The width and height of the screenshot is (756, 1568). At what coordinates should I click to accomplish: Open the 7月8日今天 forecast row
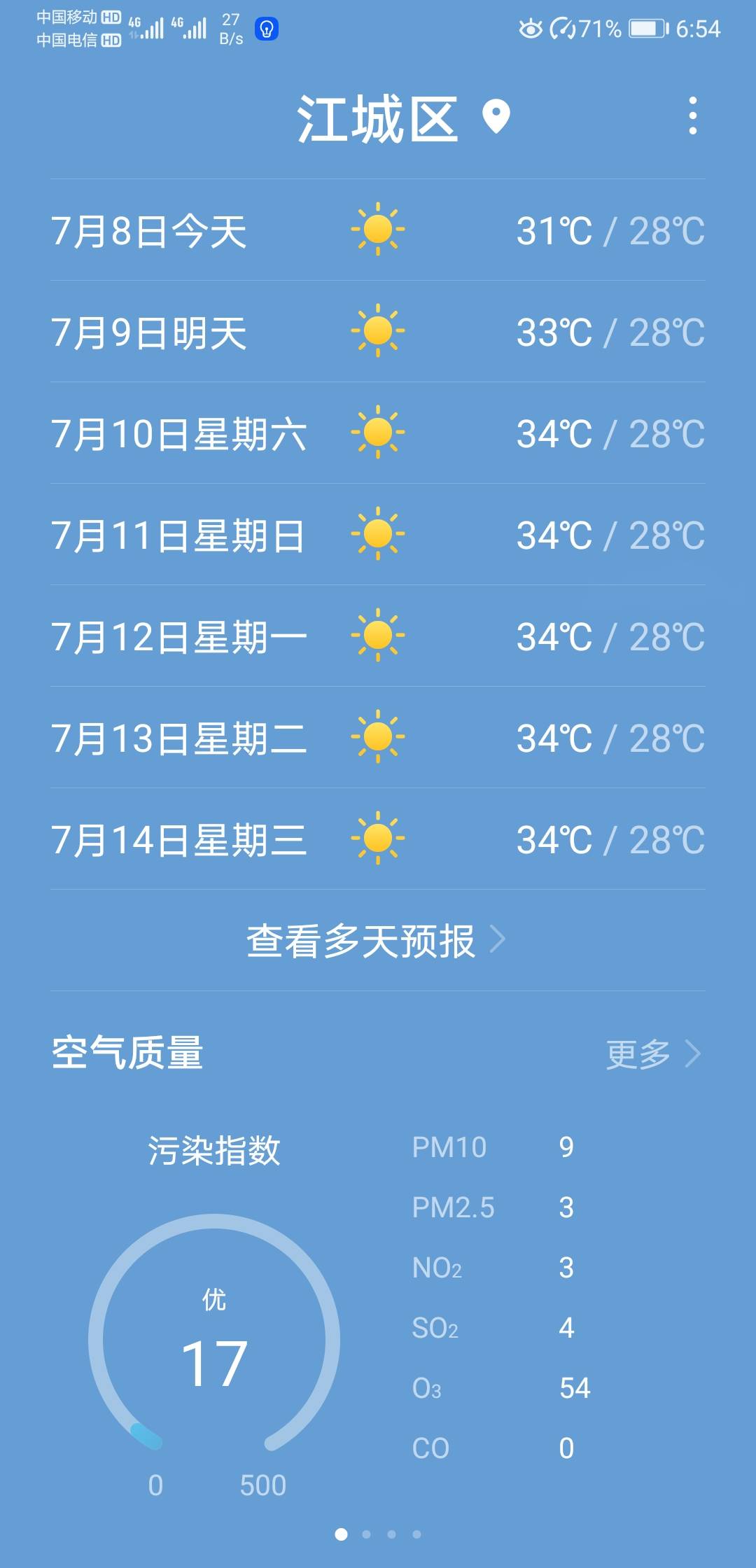pos(377,230)
